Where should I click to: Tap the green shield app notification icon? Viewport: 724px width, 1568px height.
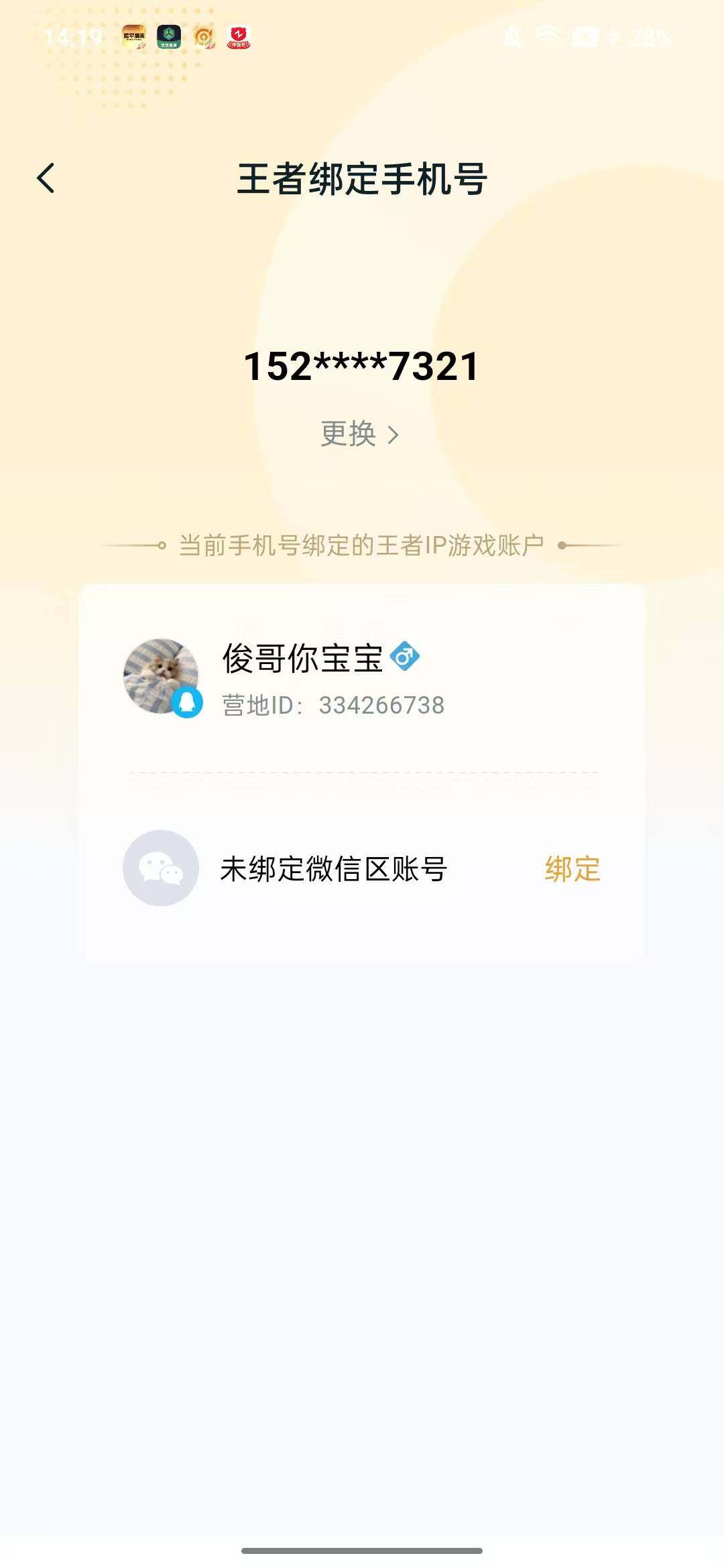[170, 37]
